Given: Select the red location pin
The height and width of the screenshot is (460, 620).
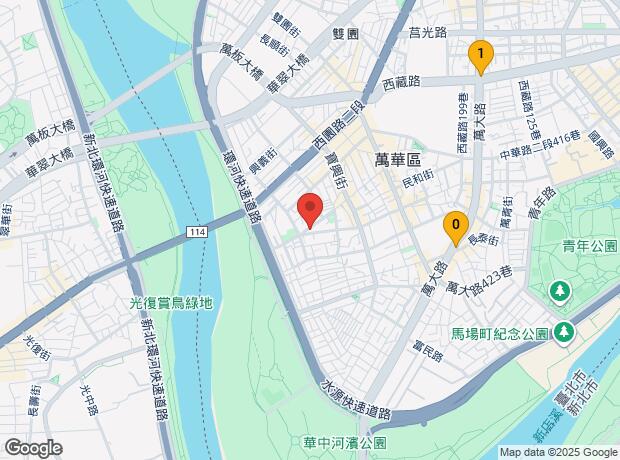Looking at the screenshot, I should click(310, 210).
